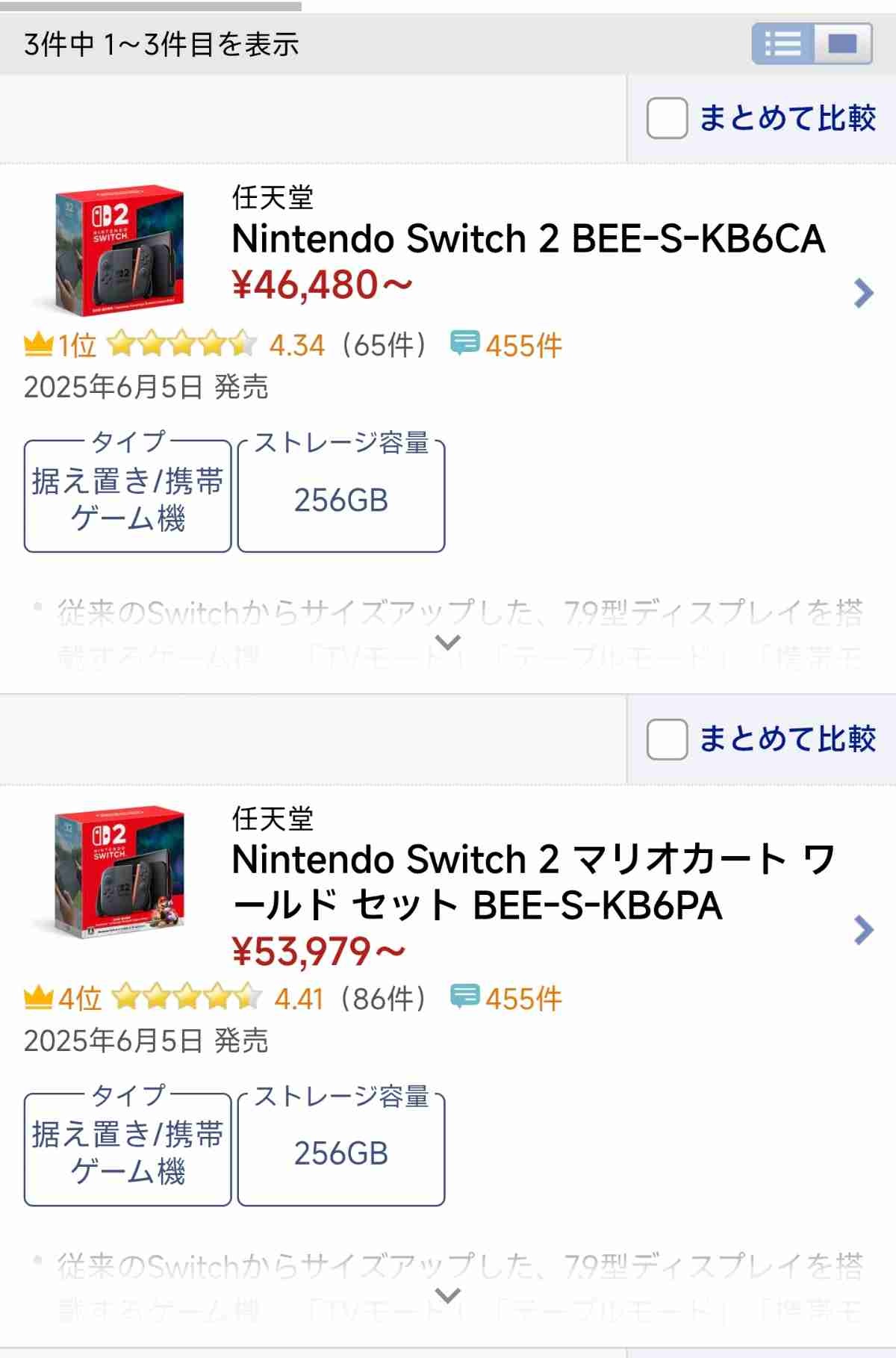Expand description under マリオカート ワールド セット
The image size is (896, 1358).
[x=447, y=1295]
